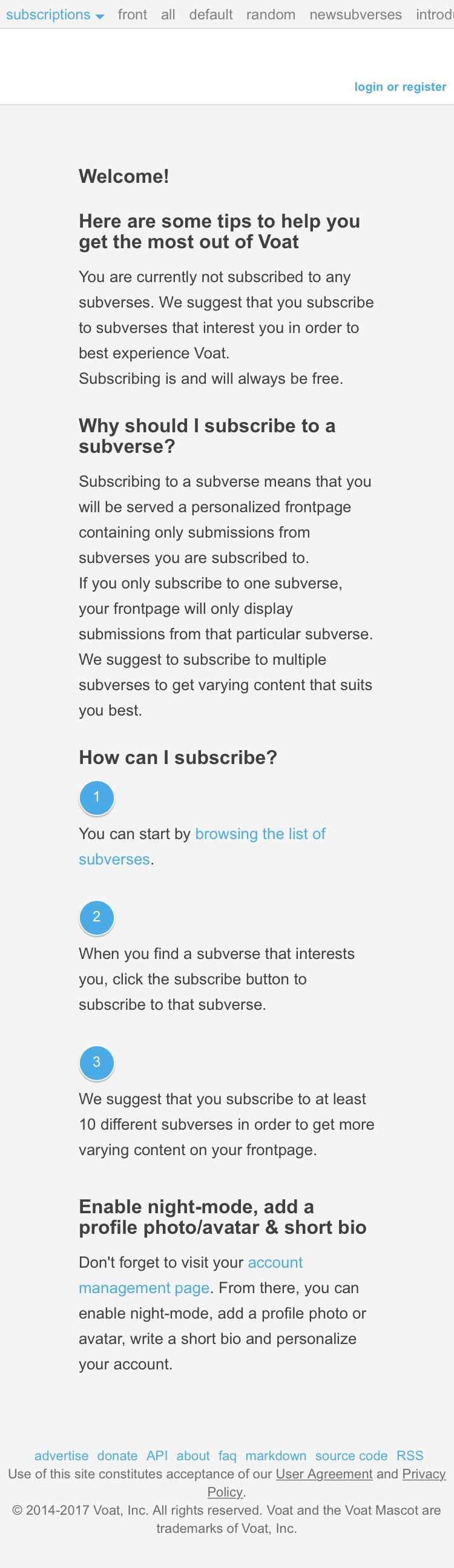Viewport: 454px width, 1568px height.
Task: Tap the donate footer link
Action: pos(117,1455)
